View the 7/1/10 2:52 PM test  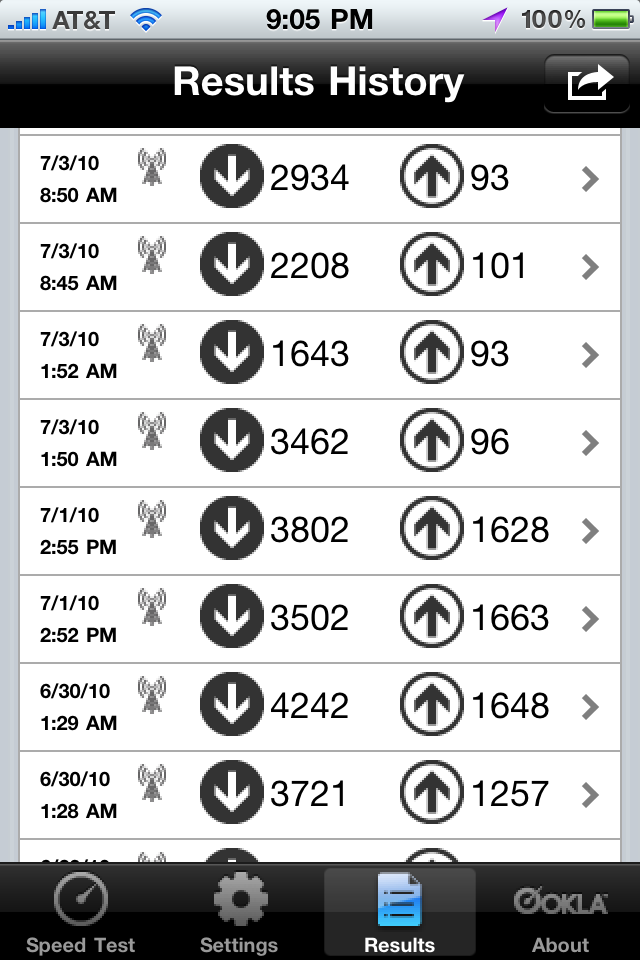(320, 619)
